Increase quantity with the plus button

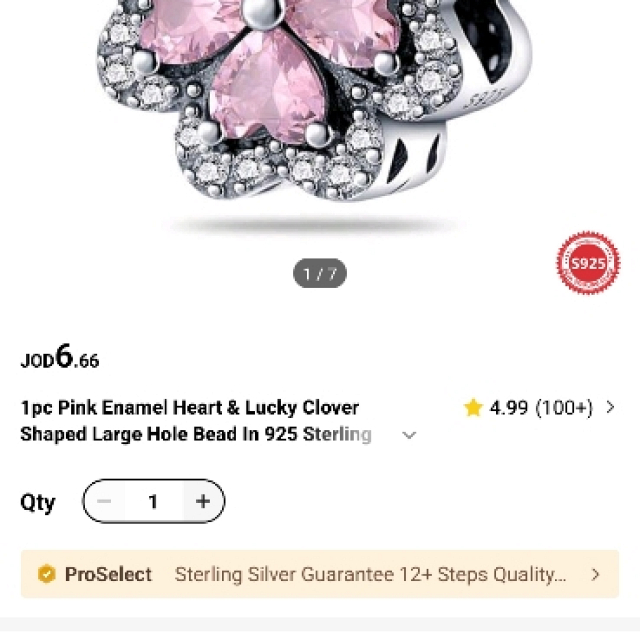[x=203, y=502]
